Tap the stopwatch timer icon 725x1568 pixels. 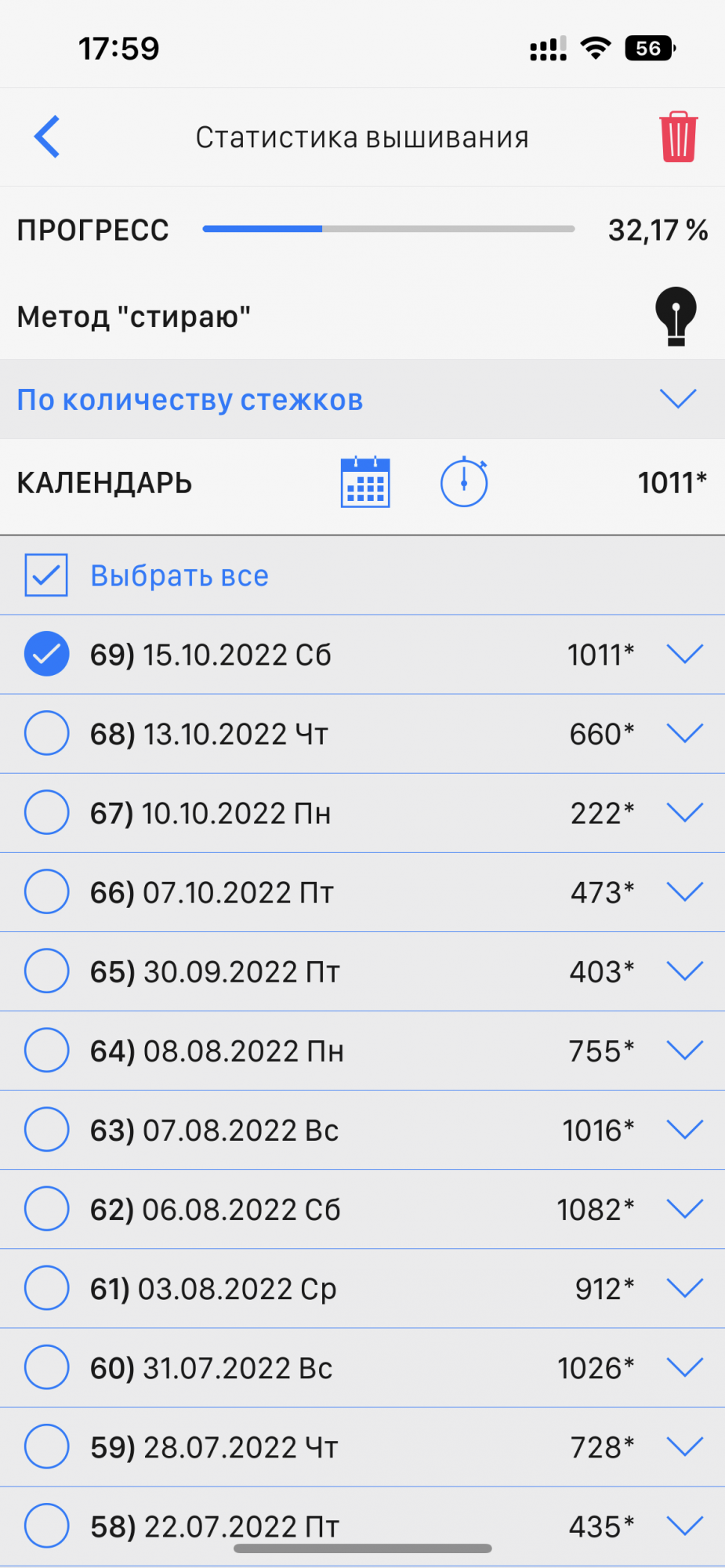click(x=464, y=481)
